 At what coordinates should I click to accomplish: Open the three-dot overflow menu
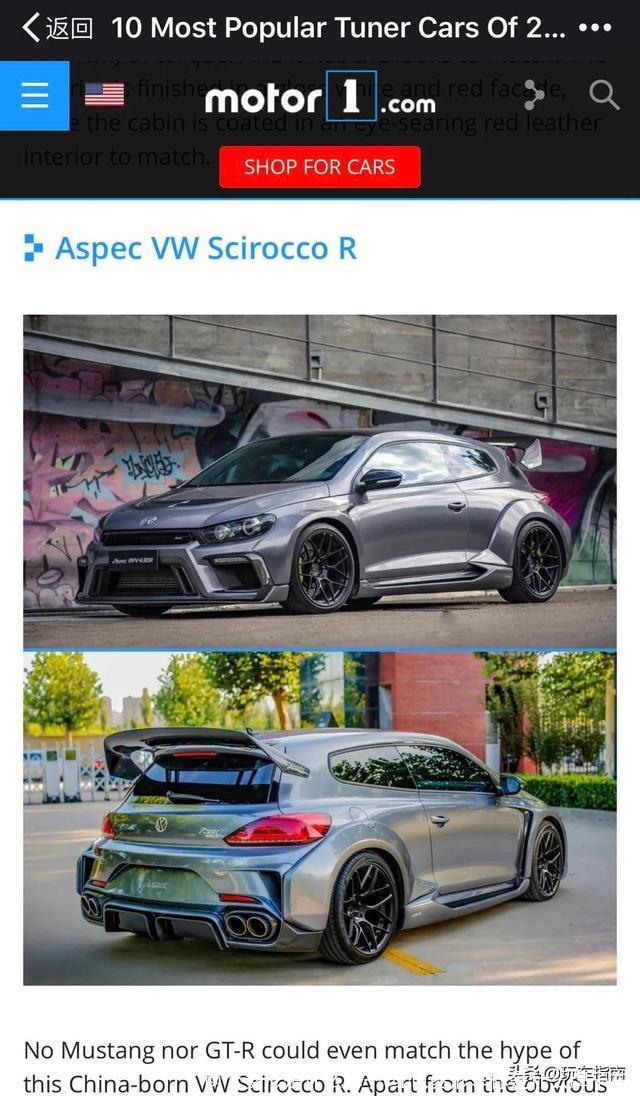(x=596, y=28)
